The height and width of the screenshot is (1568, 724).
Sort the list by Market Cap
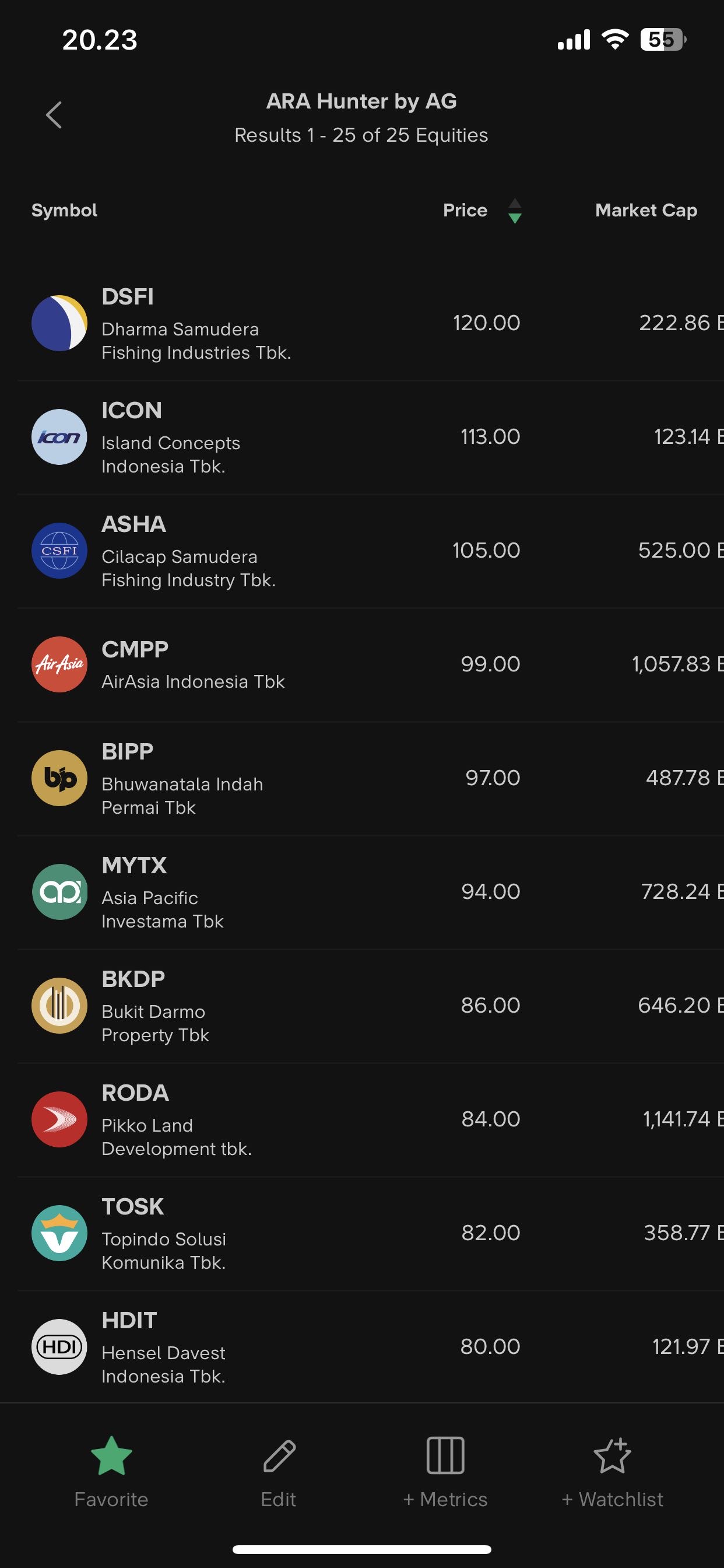tap(645, 211)
